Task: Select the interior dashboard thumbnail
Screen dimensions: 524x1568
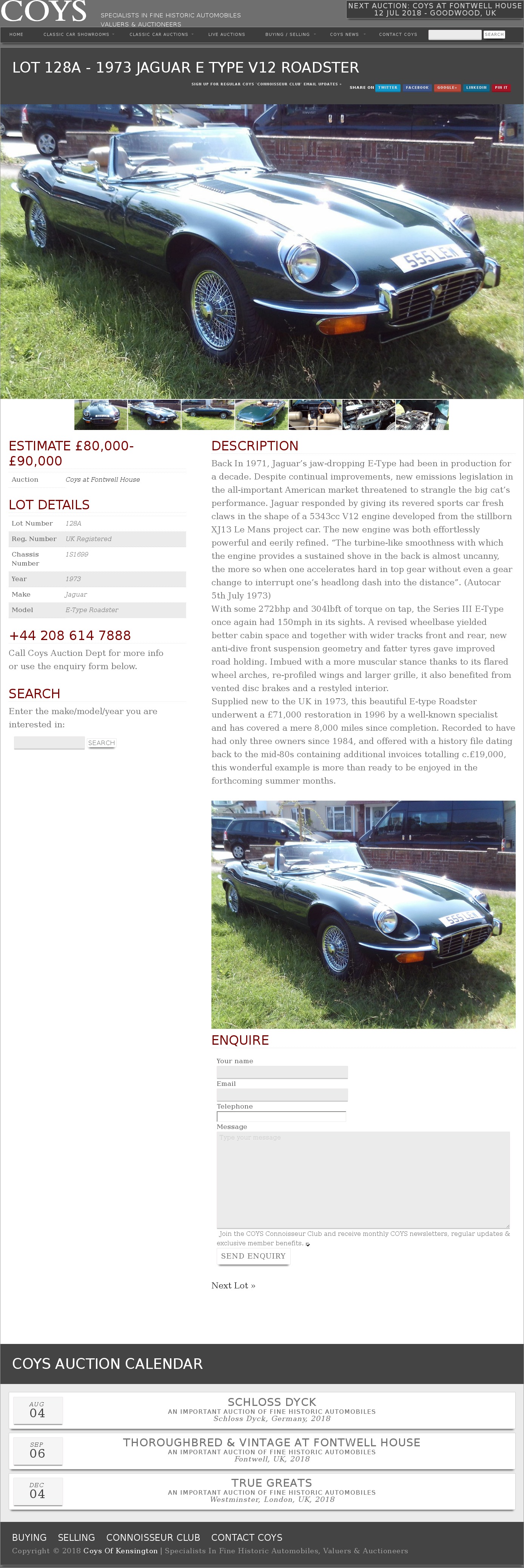Action: click(315, 414)
